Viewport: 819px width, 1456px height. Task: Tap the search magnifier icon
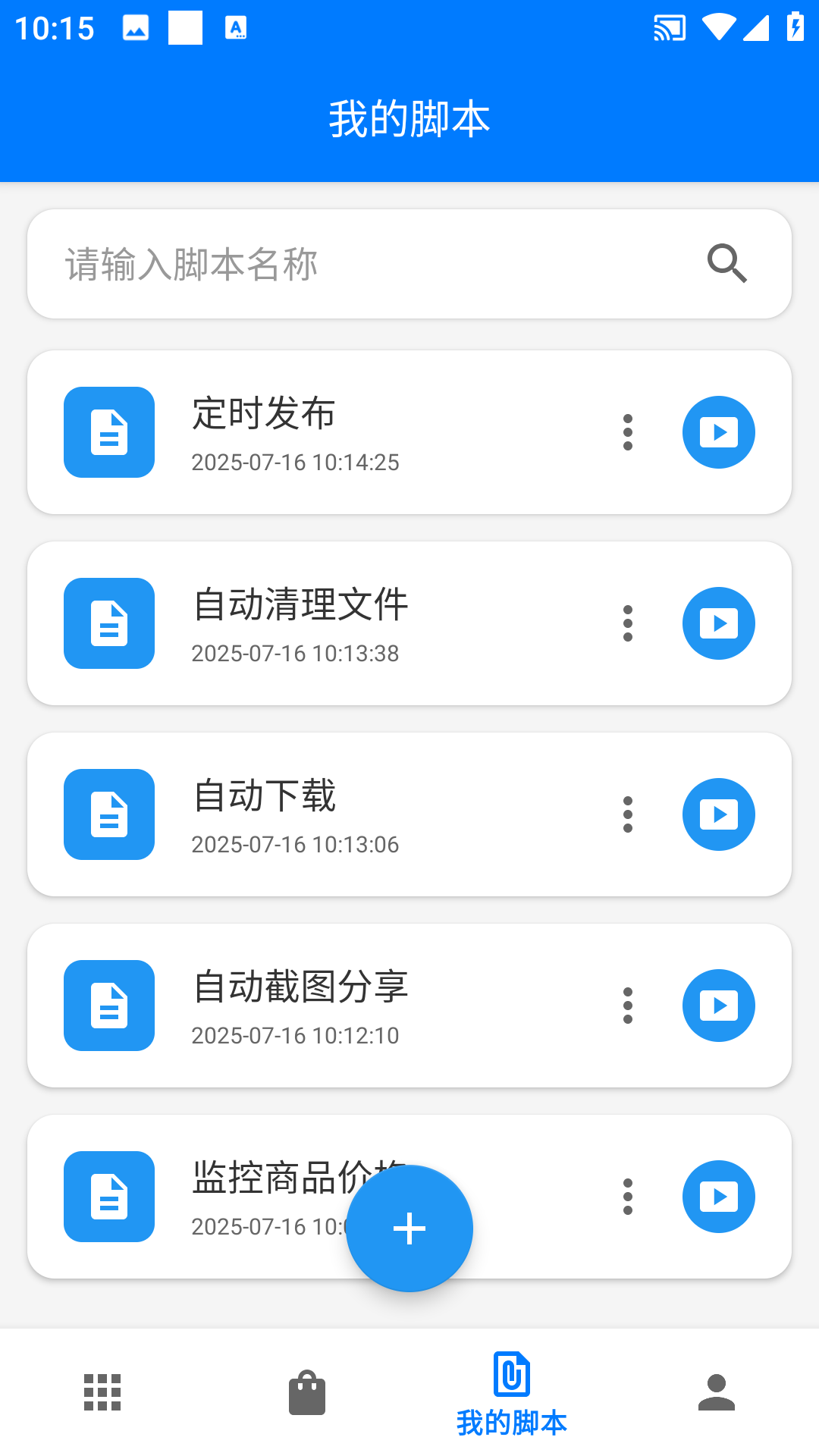click(x=726, y=262)
